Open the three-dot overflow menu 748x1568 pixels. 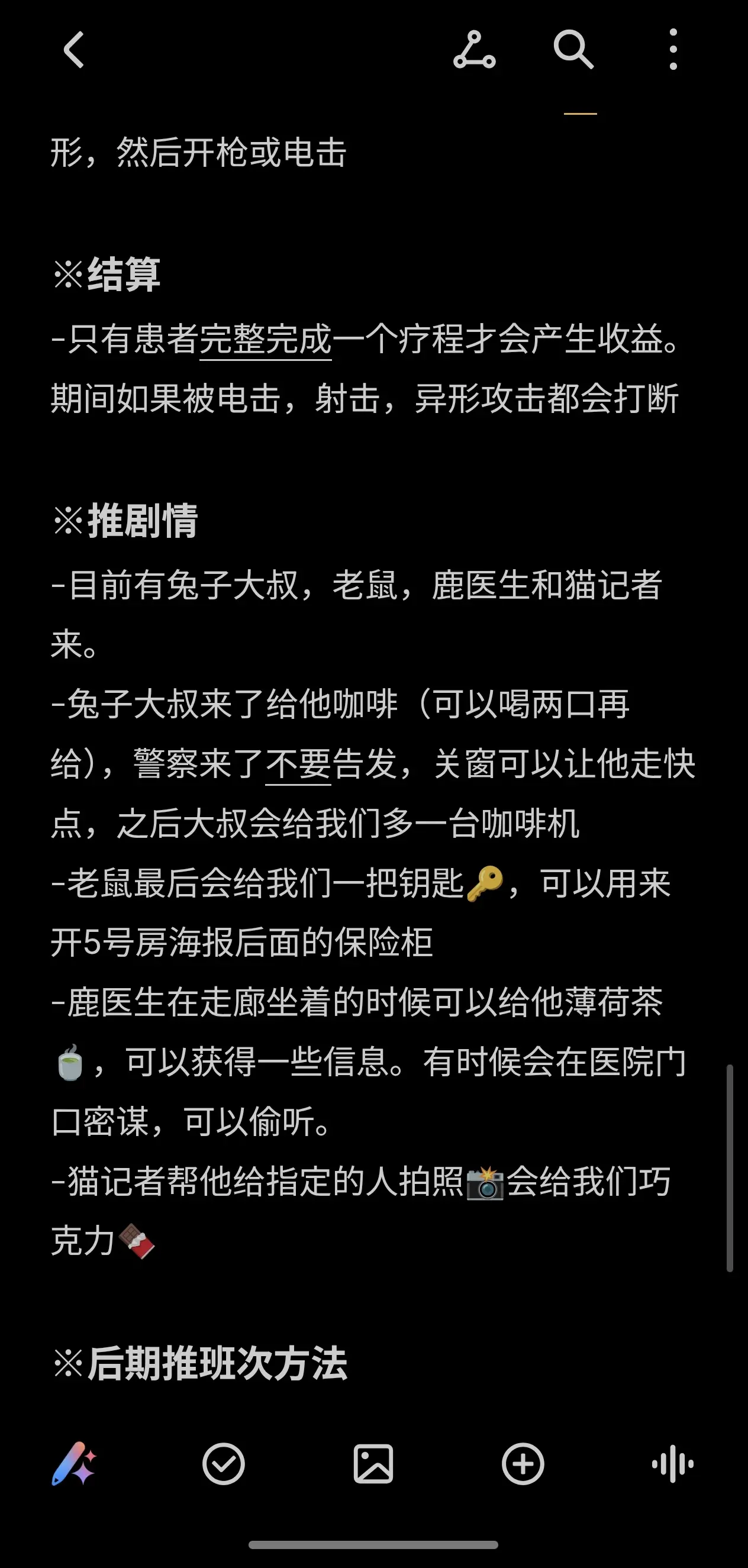[x=672, y=50]
